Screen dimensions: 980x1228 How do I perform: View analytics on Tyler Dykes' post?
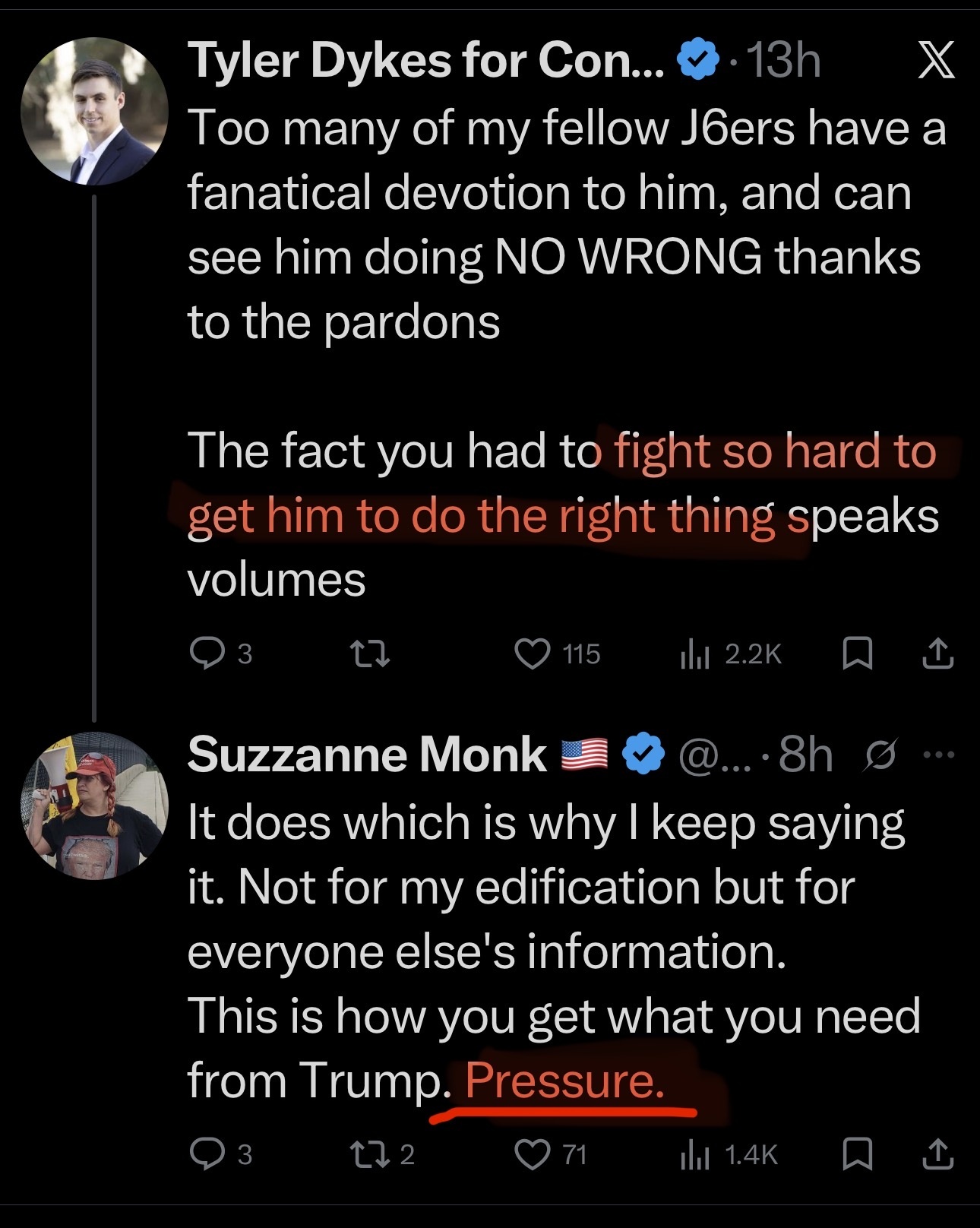pos(694,654)
